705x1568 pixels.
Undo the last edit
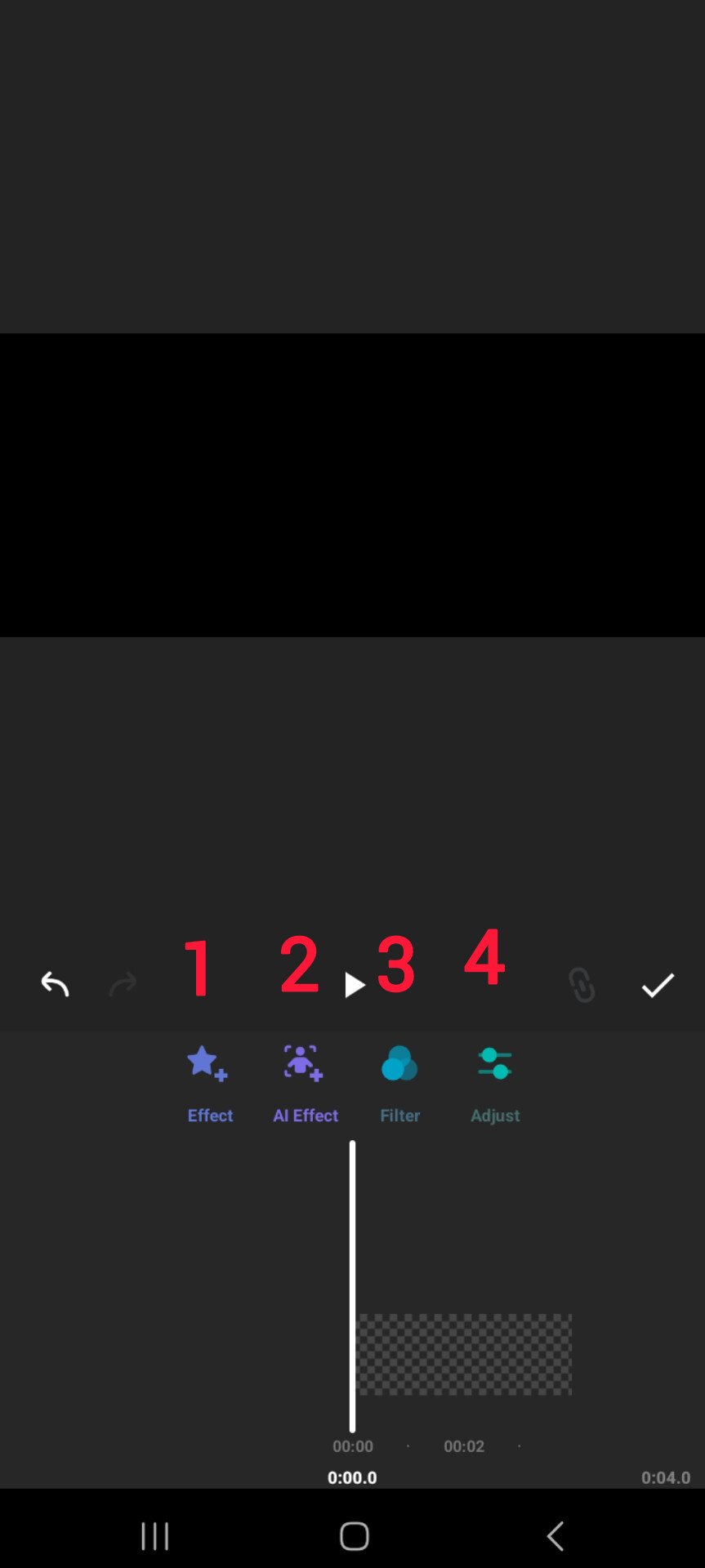click(x=56, y=984)
